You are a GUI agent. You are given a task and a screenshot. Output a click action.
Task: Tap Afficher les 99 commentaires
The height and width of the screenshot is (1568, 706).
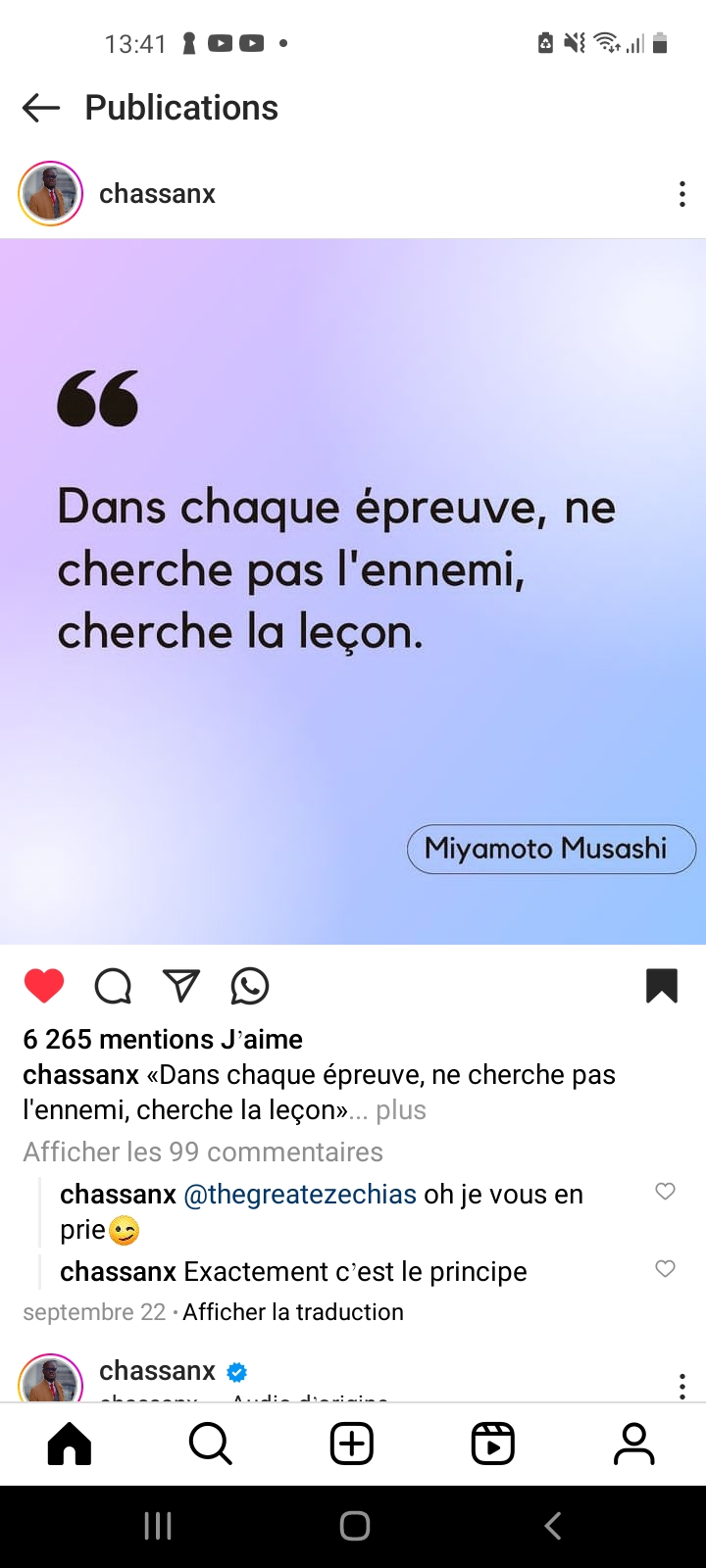203,1151
